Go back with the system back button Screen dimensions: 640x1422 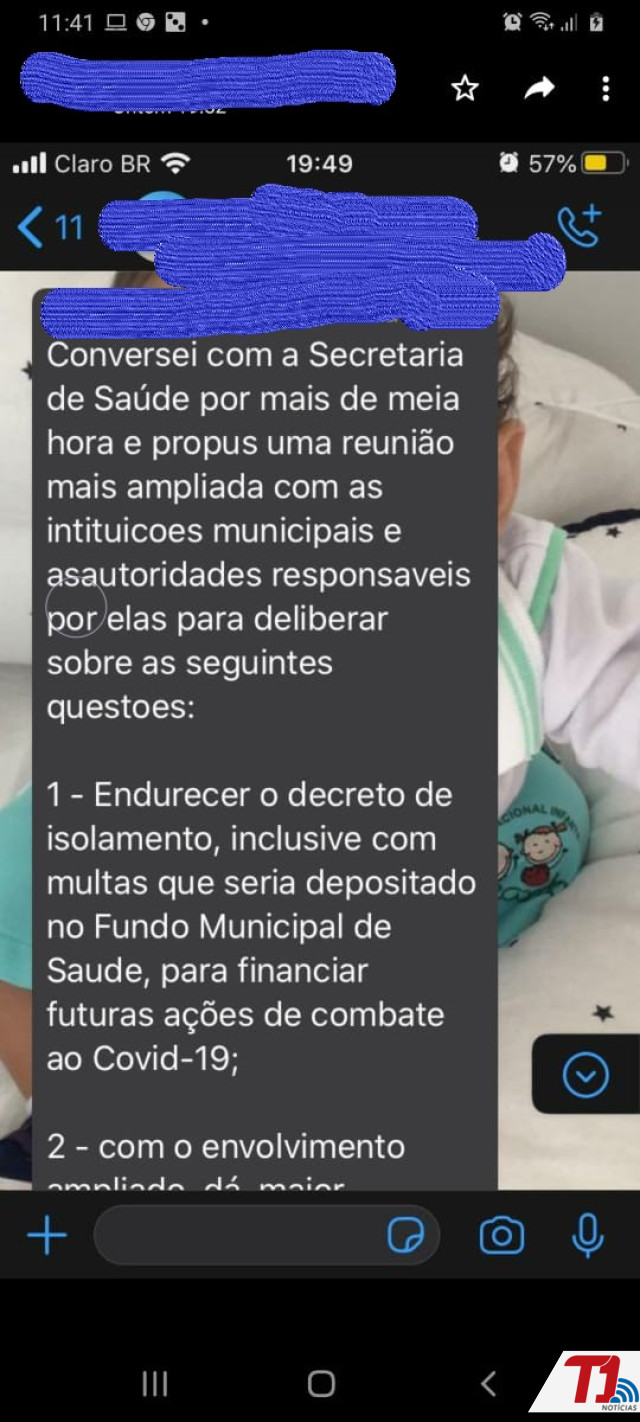tap(488, 1384)
